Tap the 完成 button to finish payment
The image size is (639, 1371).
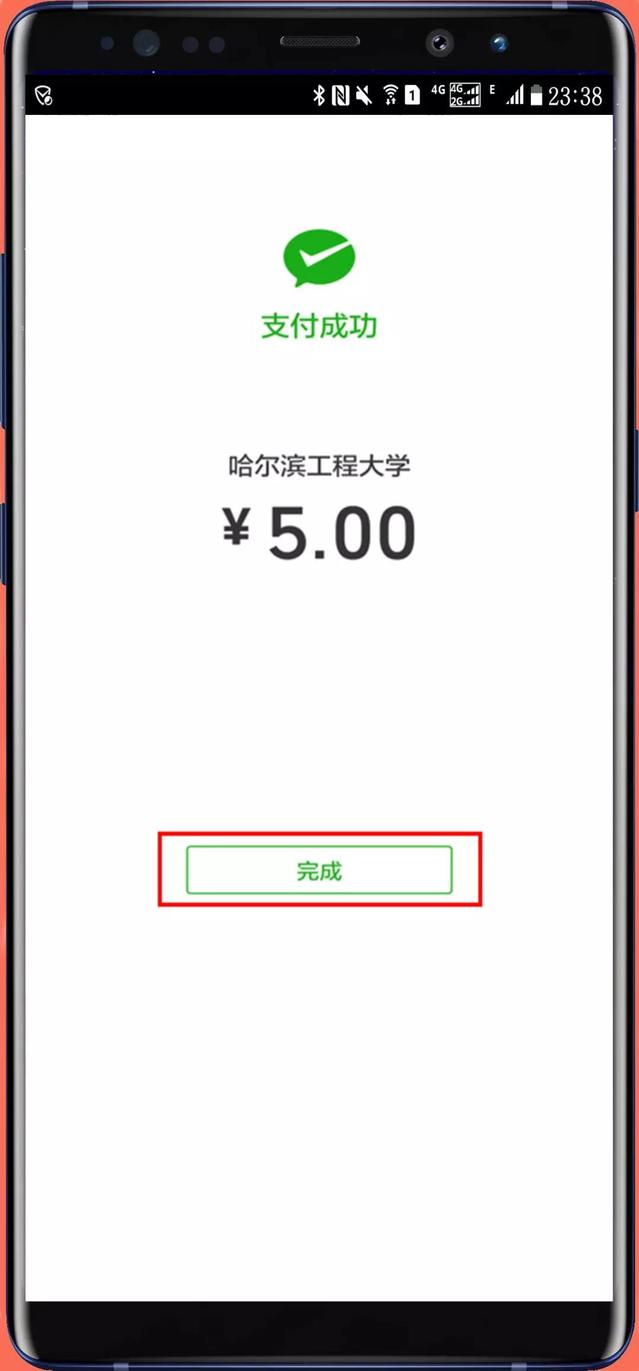(x=319, y=870)
